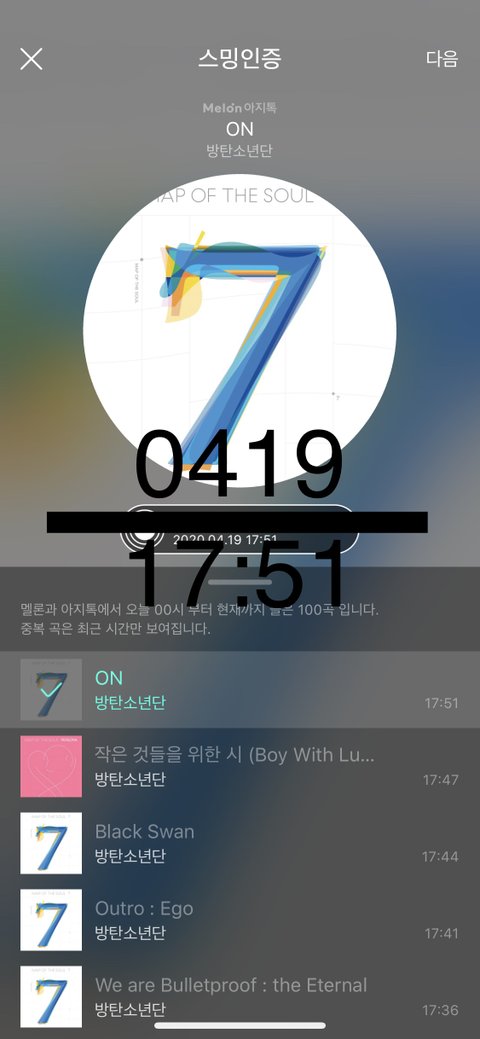Pick Outro : Ego from the list
Screen dimensions: 480x1039
coord(240,920)
